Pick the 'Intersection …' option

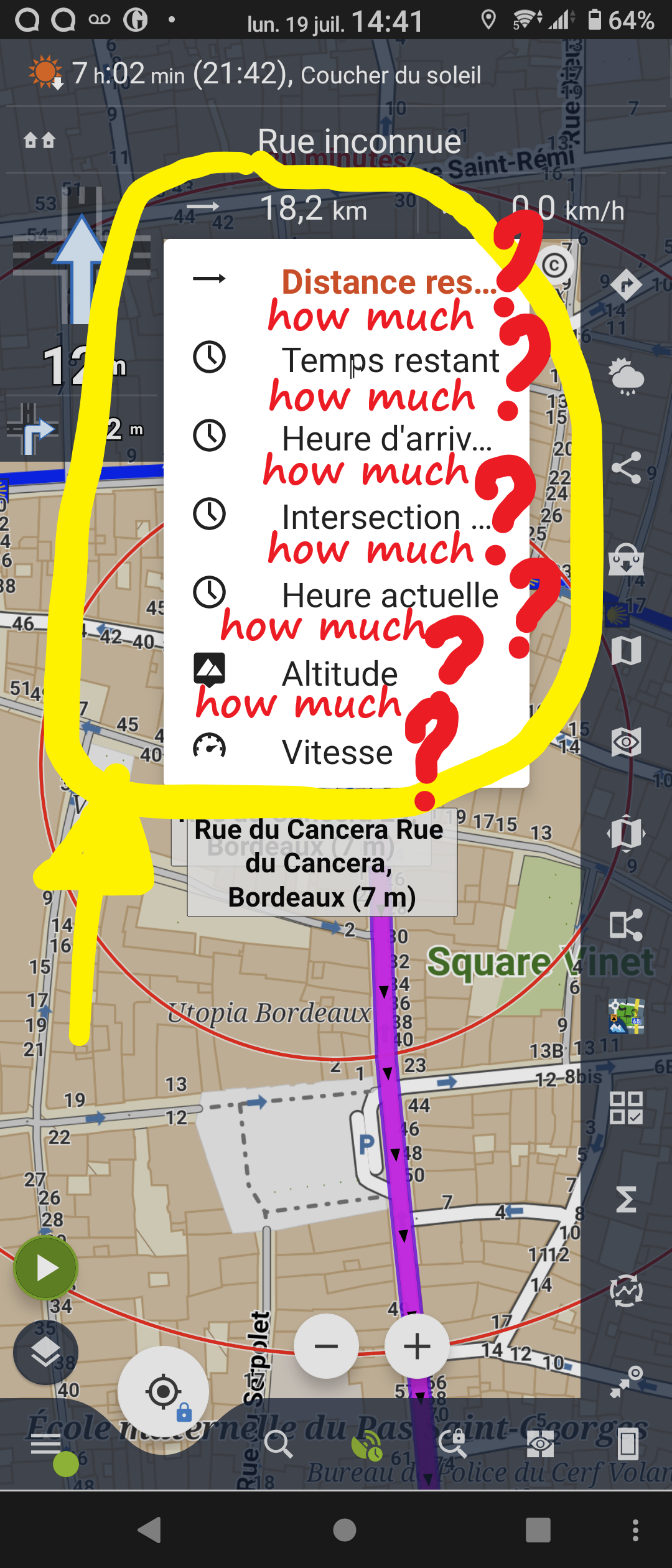pyautogui.click(x=346, y=516)
